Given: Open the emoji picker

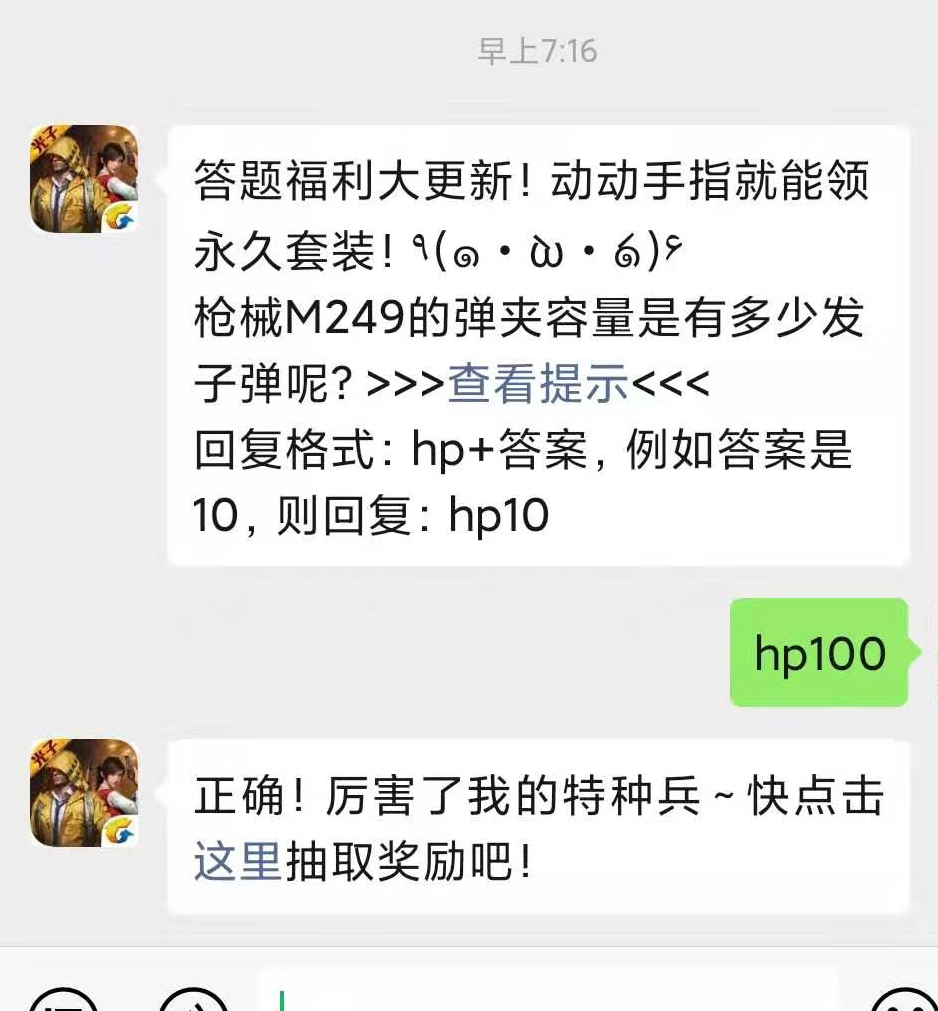Looking at the screenshot, I should click(903, 1000).
